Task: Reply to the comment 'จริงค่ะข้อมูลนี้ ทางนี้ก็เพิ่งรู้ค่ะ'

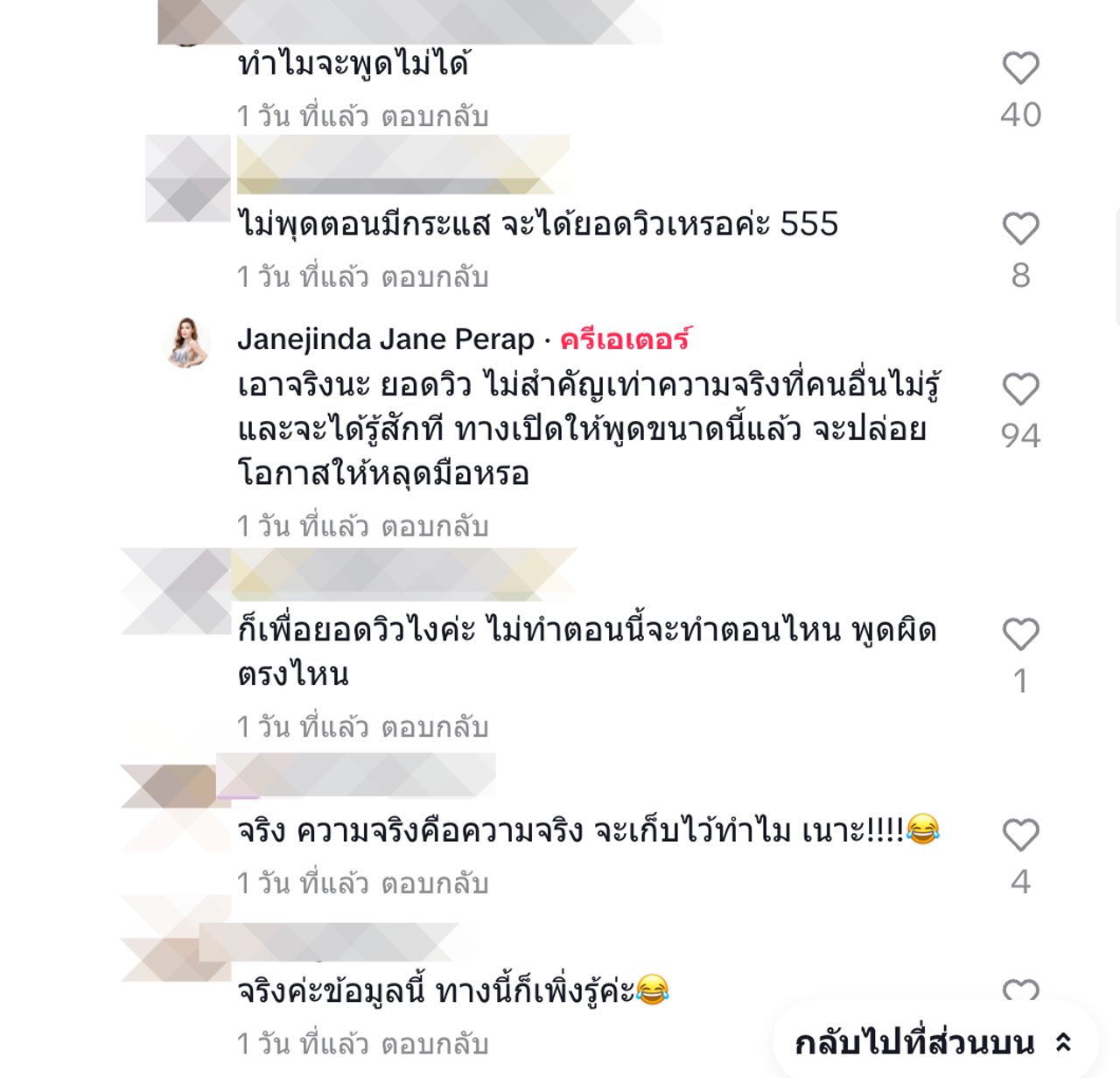Action: pyautogui.click(x=434, y=1044)
